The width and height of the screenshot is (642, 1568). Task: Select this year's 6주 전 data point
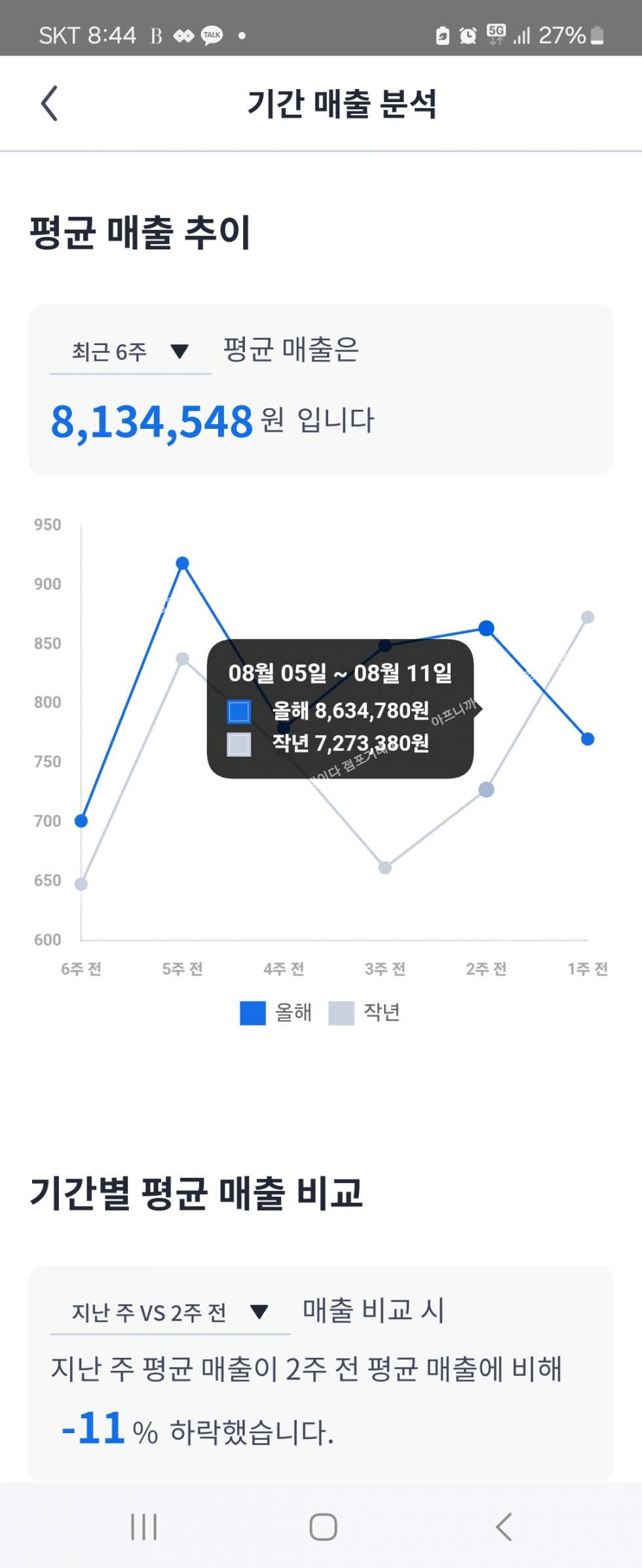click(x=81, y=820)
